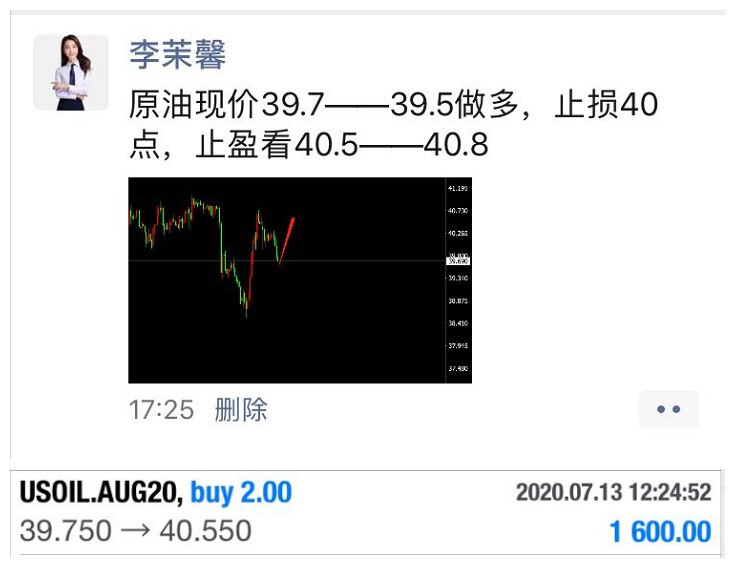The width and height of the screenshot is (735, 568).
Task: Open the like and comment menu
Action: pyautogui.click(x=668, y=409)
